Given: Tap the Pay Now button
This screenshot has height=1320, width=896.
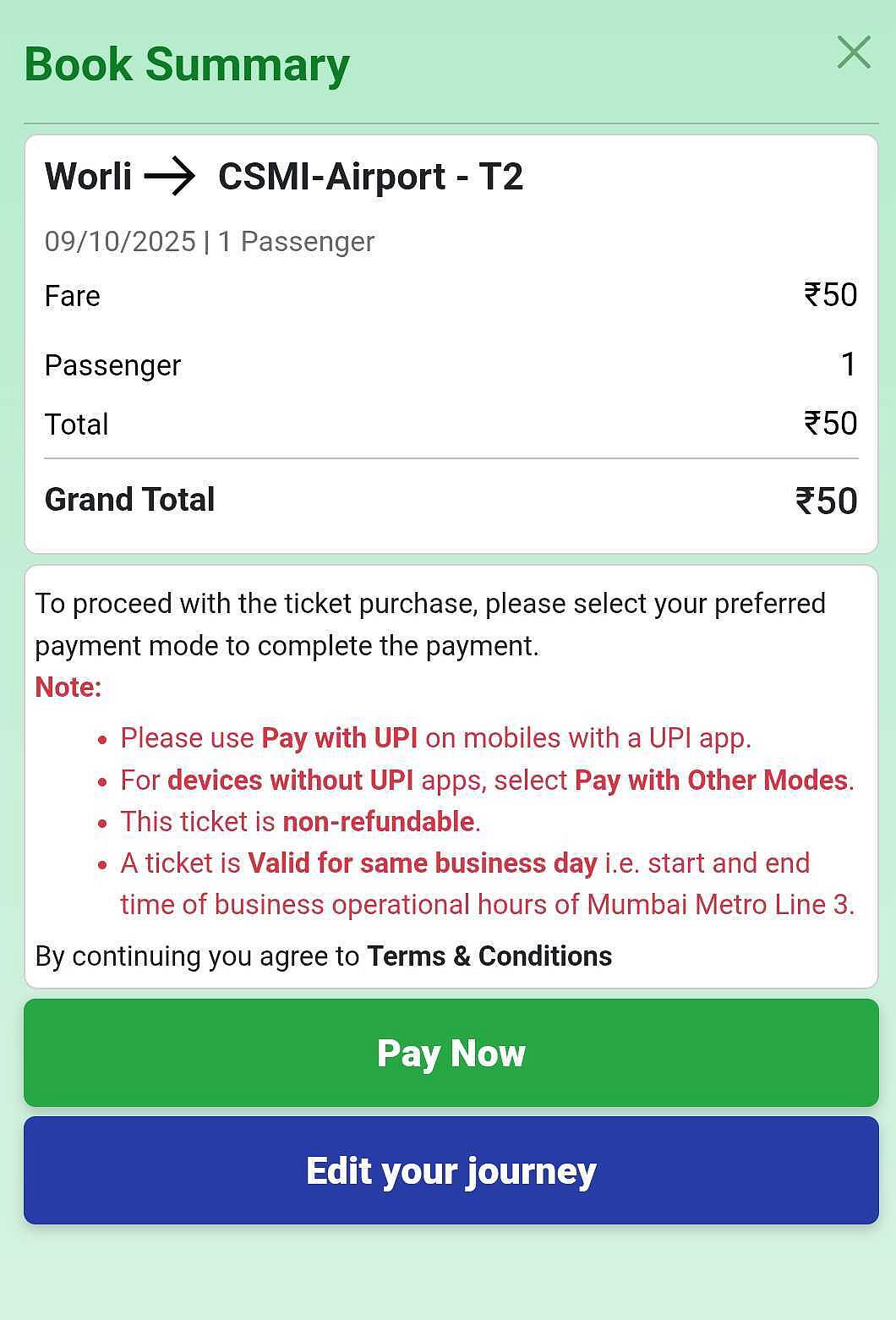Looking at the screenshot, I should 451,1053.
